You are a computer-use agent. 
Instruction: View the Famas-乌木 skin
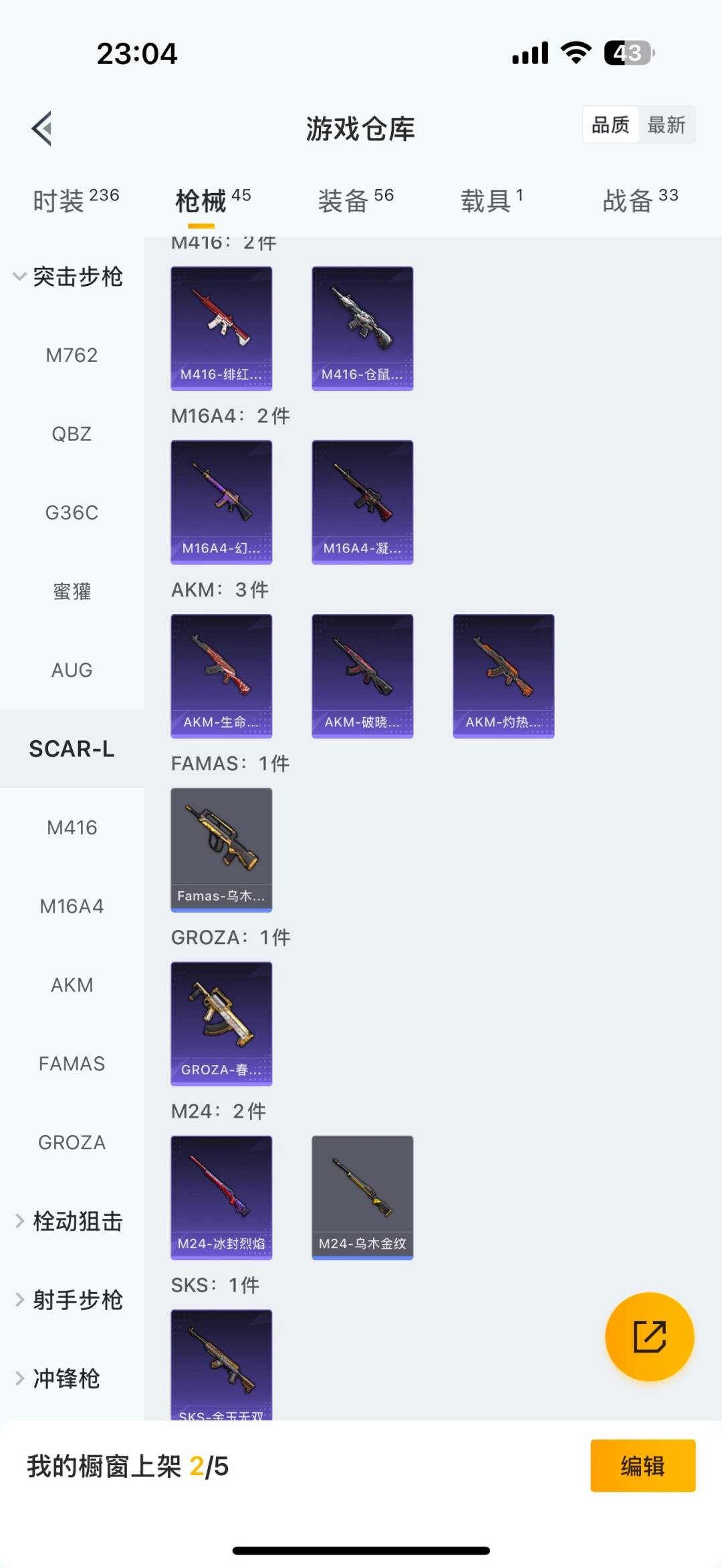point(221,849)
